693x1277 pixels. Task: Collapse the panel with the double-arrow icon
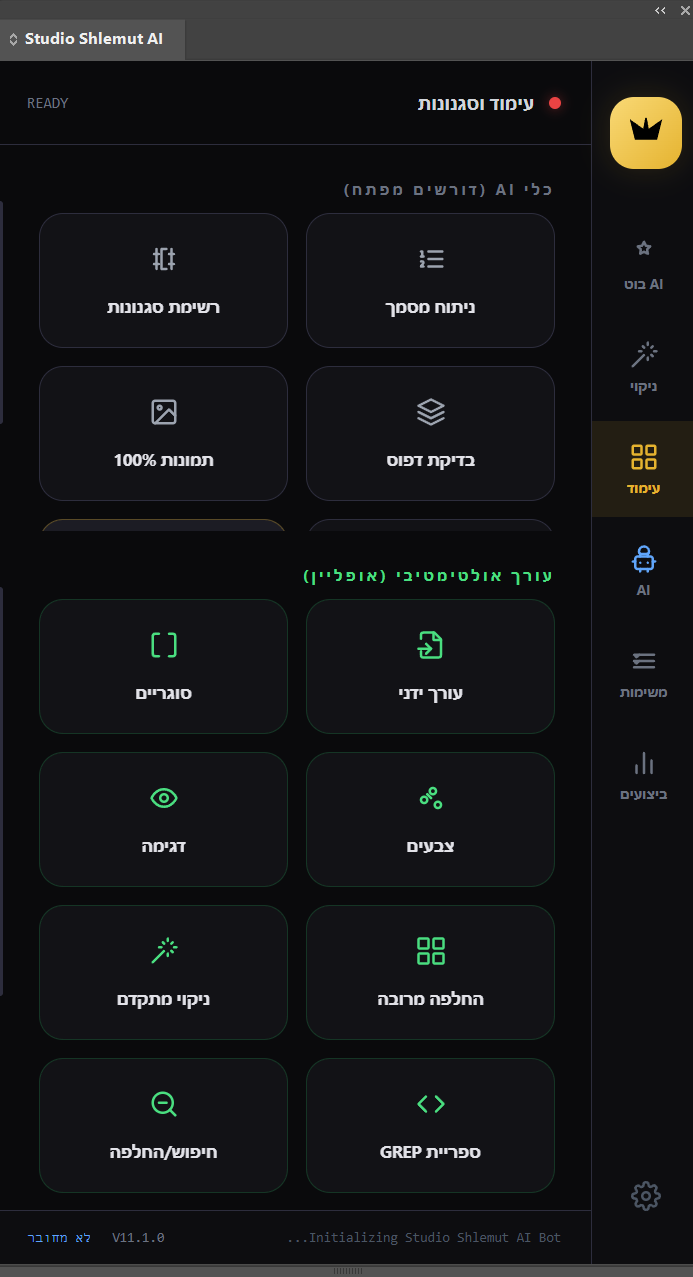click(x=660, y=9)
